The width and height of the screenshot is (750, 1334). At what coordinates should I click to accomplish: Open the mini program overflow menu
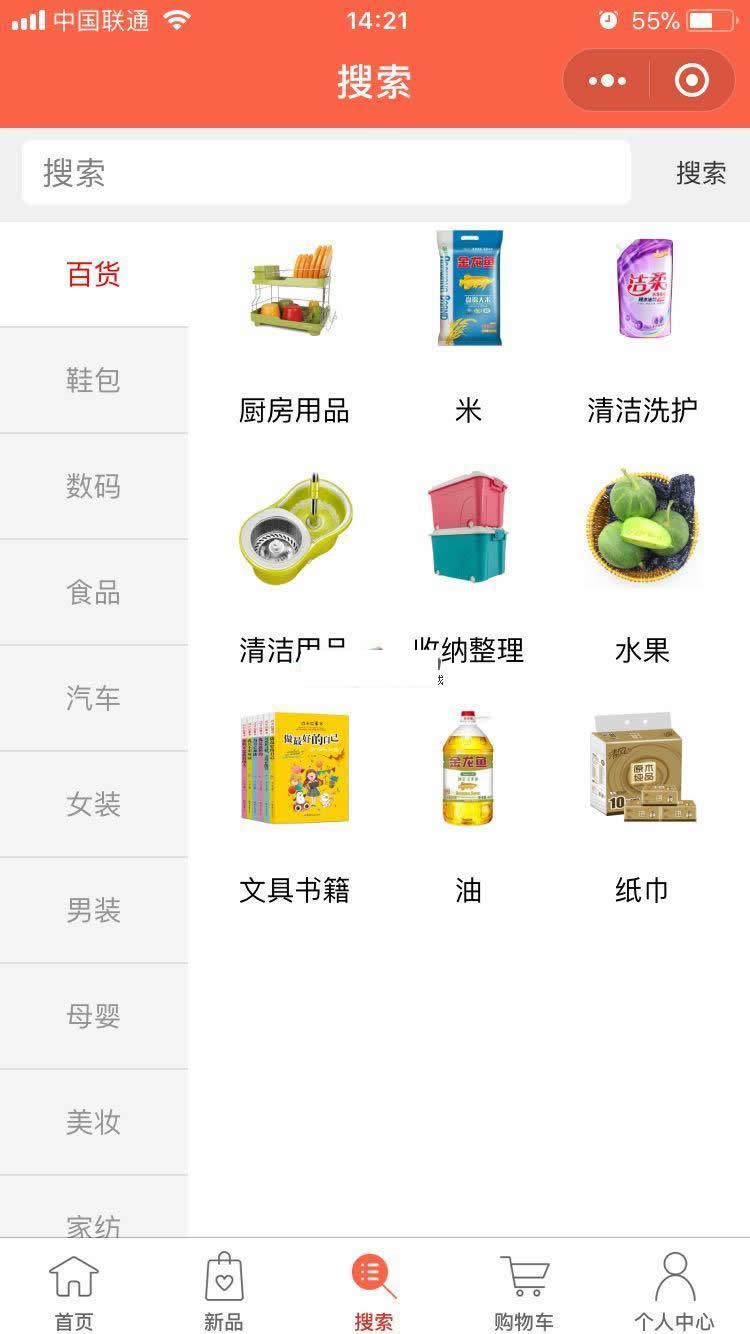(607, 81)
